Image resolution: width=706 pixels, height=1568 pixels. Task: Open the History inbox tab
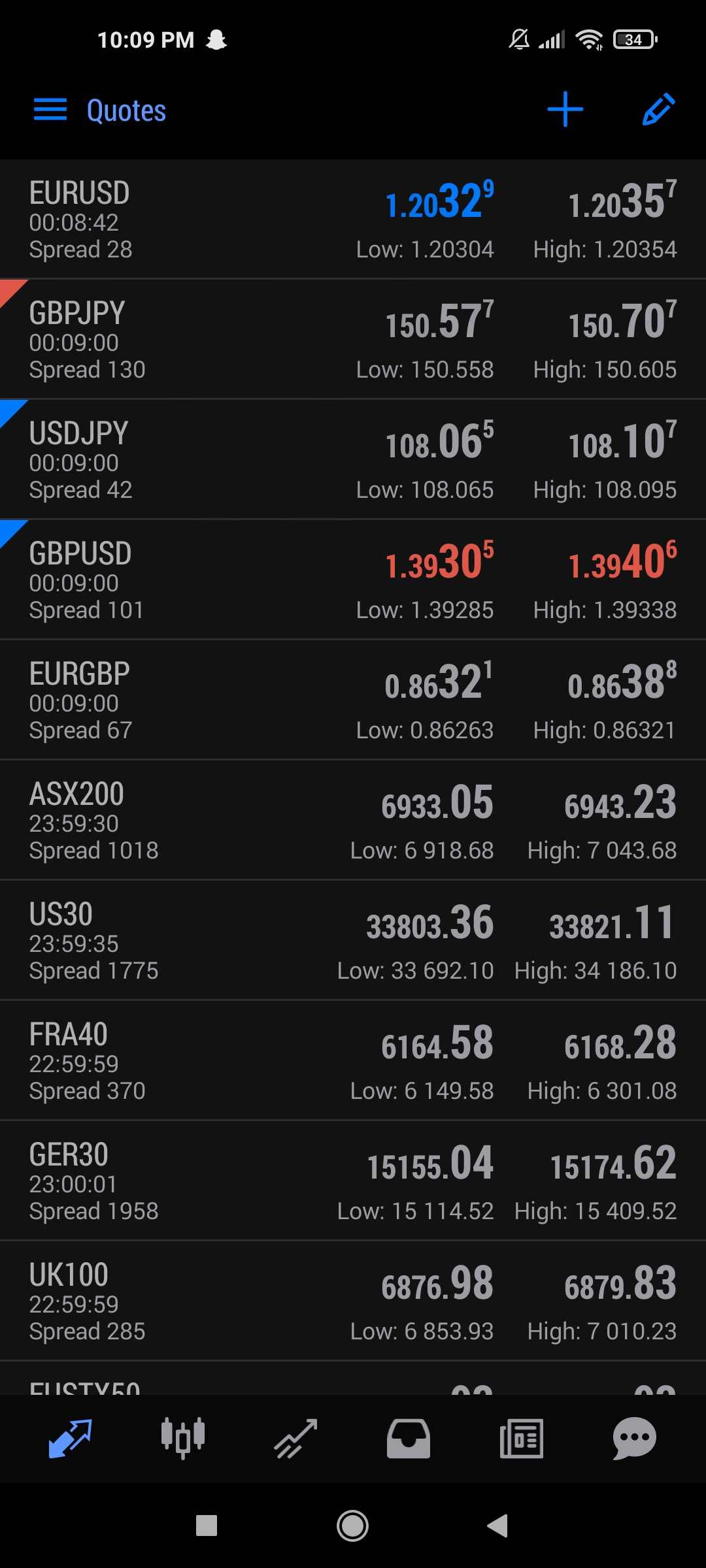tap(409, 1439)
